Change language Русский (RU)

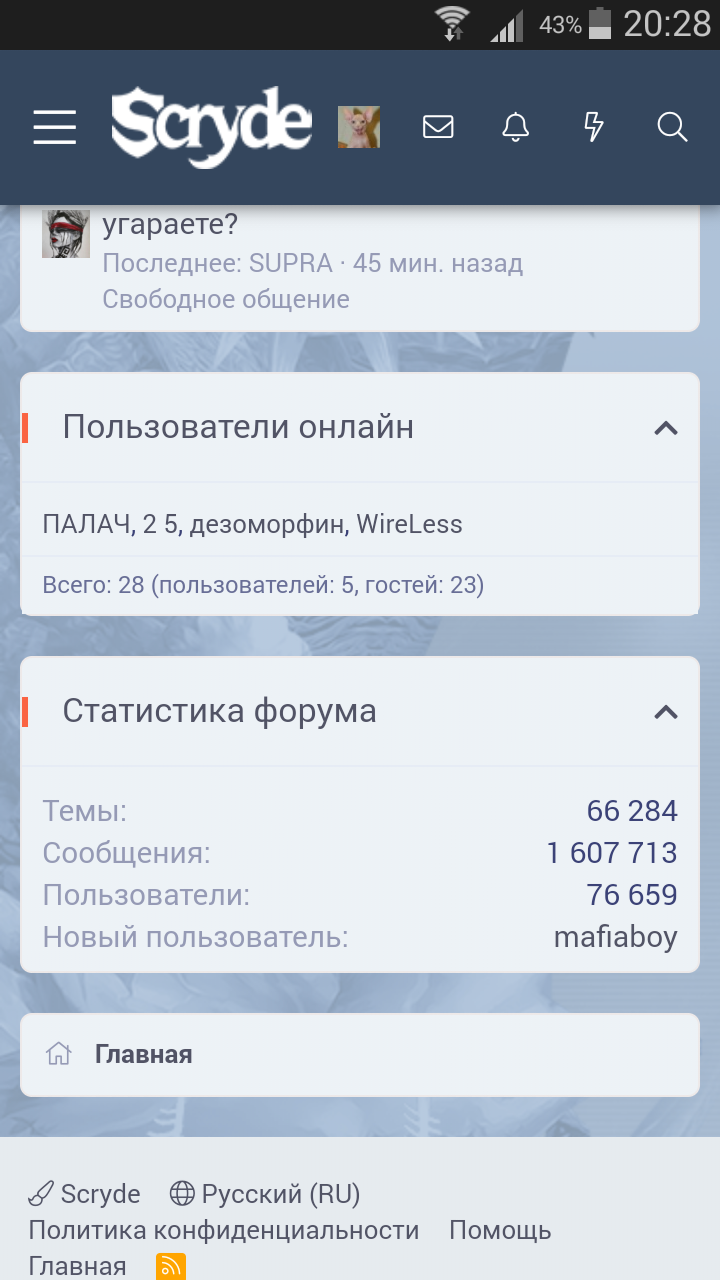(x=265, y=1194)
